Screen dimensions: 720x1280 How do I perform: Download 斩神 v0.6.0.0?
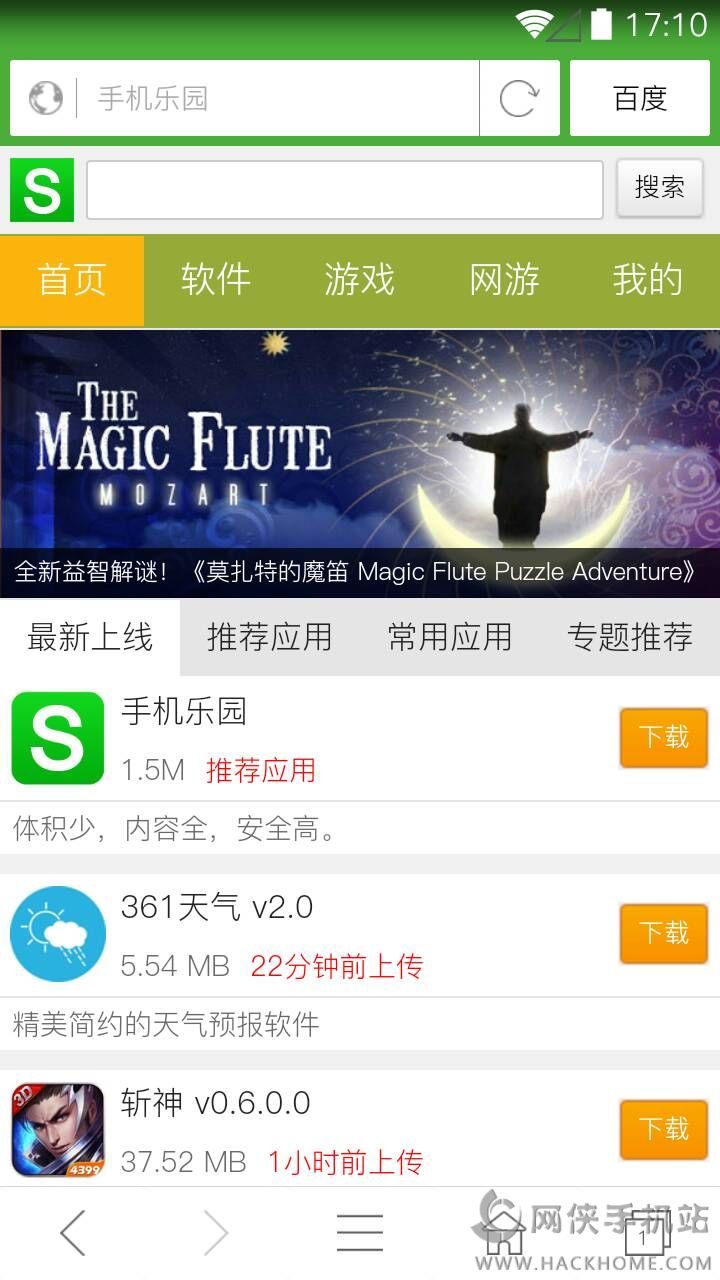pos(664,1130)
